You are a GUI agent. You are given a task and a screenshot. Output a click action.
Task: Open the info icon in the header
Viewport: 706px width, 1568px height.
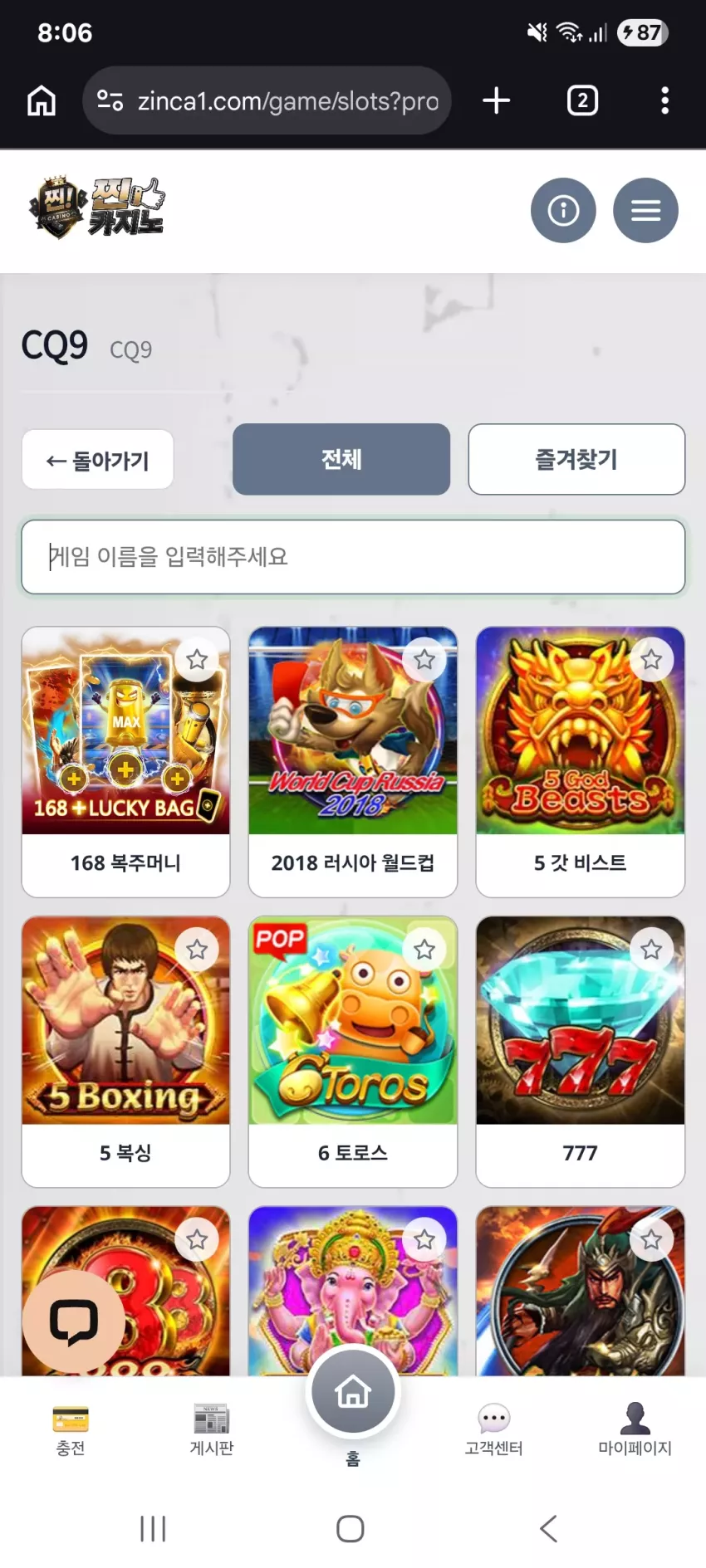coord(563,210)
